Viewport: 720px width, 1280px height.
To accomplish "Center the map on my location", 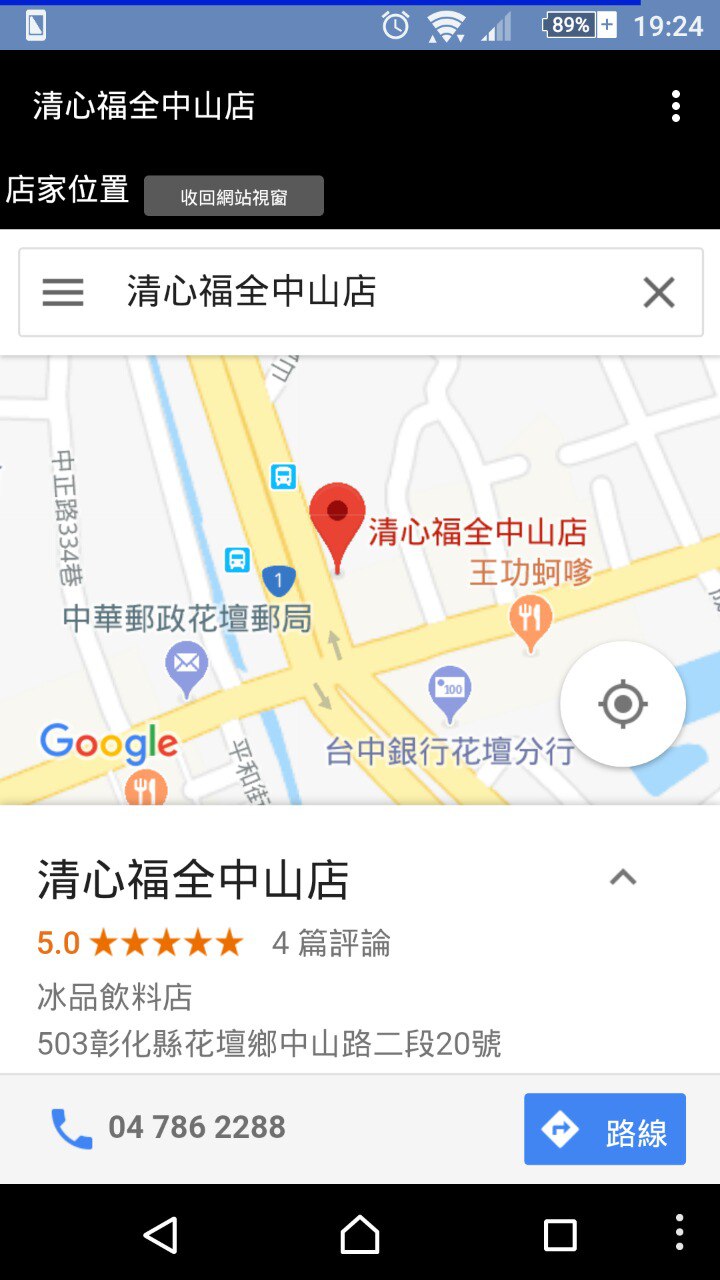I will (622, 704).
